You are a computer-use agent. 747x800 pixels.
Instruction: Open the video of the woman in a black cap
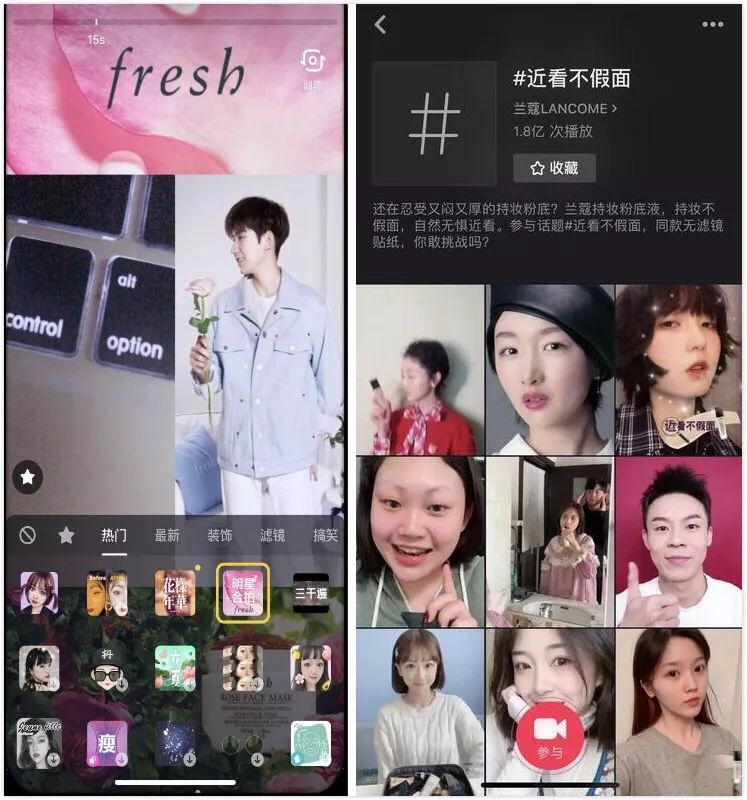[550, 370]
